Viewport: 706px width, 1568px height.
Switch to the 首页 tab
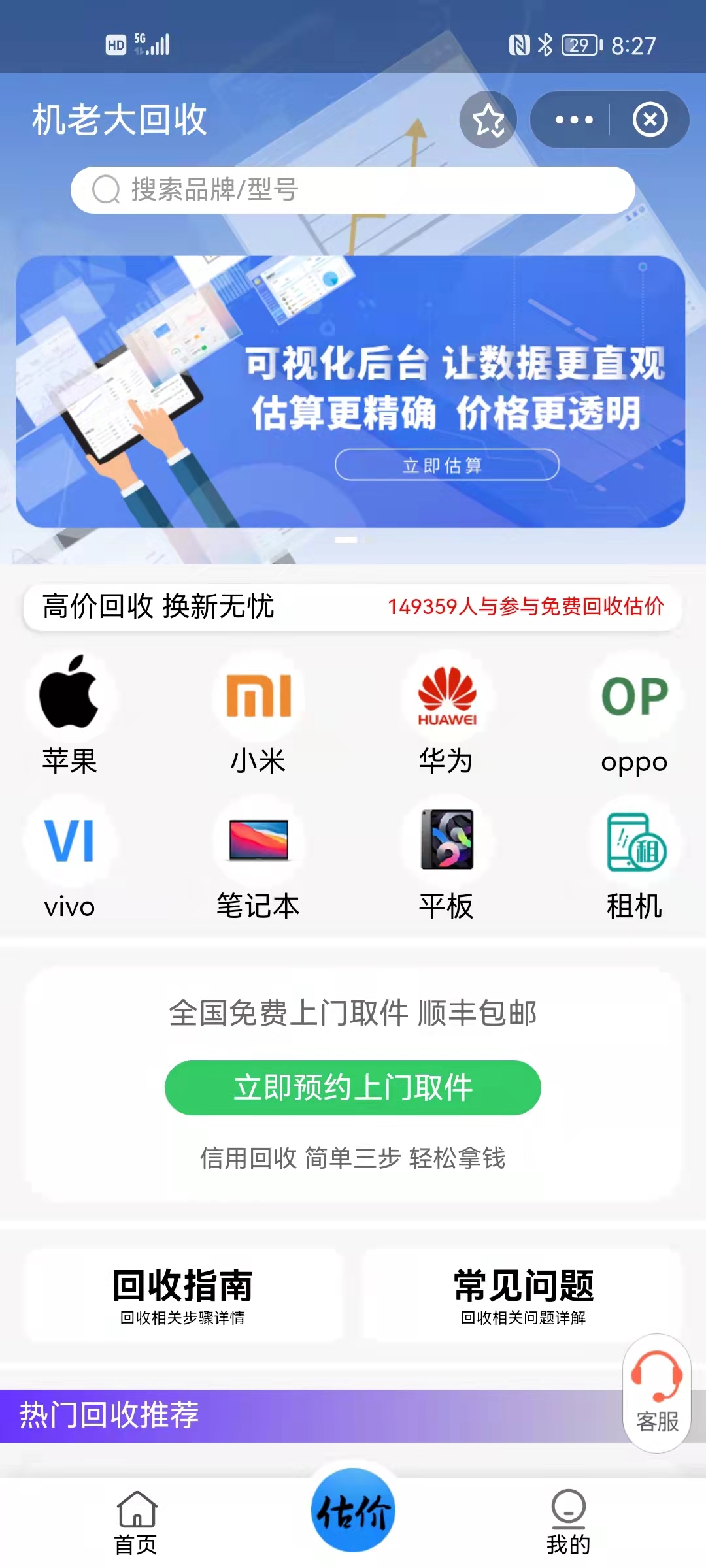pyautogui.click(x=136, y=1522)
